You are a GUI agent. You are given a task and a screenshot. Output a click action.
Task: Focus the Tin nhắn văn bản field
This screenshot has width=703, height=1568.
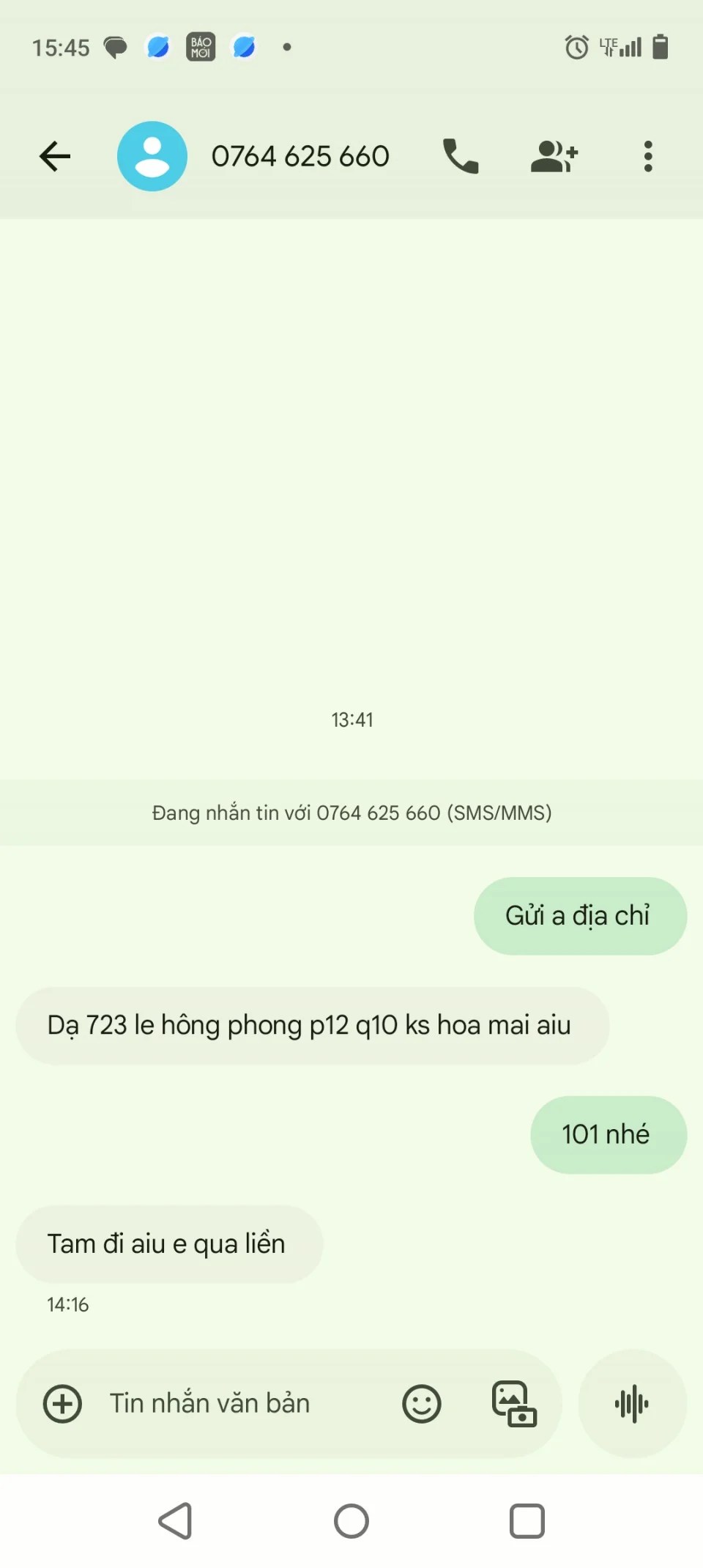tap(234, 1404)
